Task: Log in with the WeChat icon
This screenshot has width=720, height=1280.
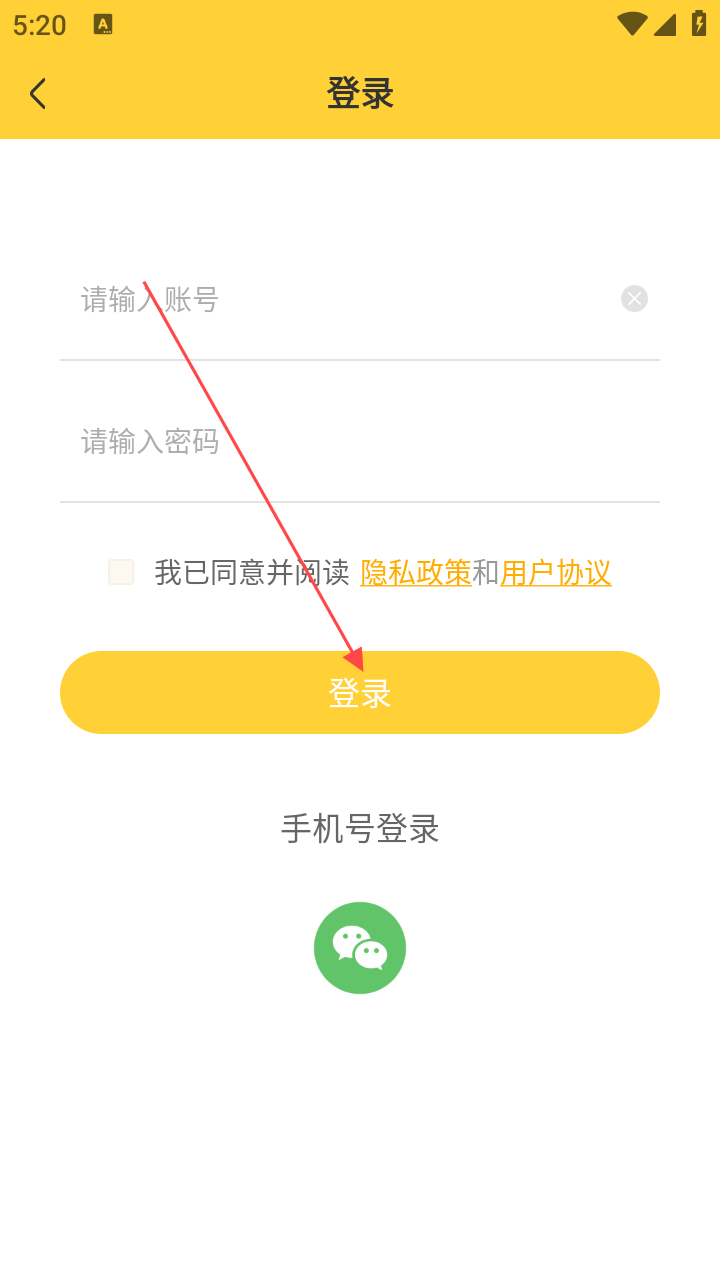Action: 360,948
